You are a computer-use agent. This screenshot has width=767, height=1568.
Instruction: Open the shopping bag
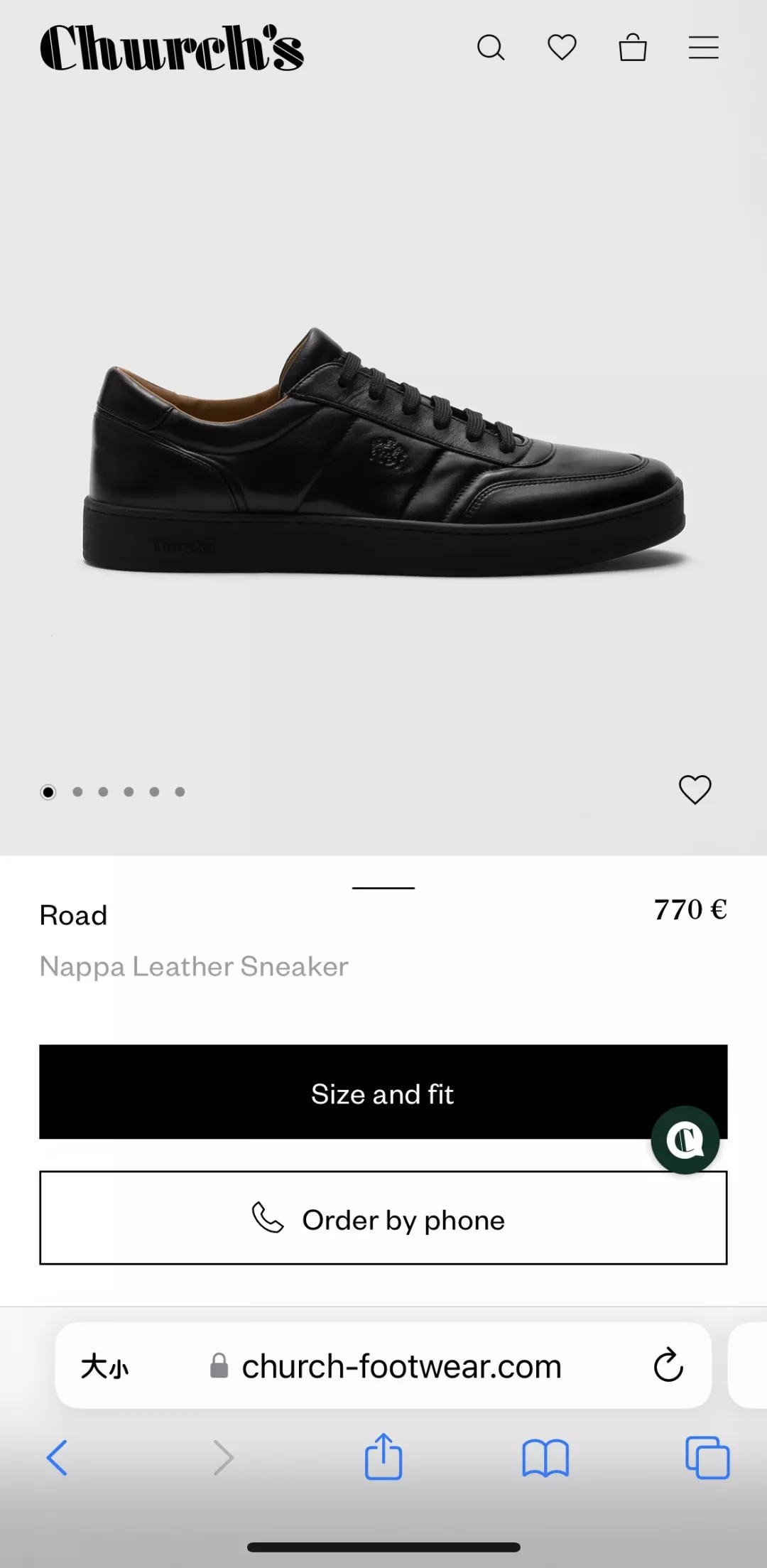632,48
